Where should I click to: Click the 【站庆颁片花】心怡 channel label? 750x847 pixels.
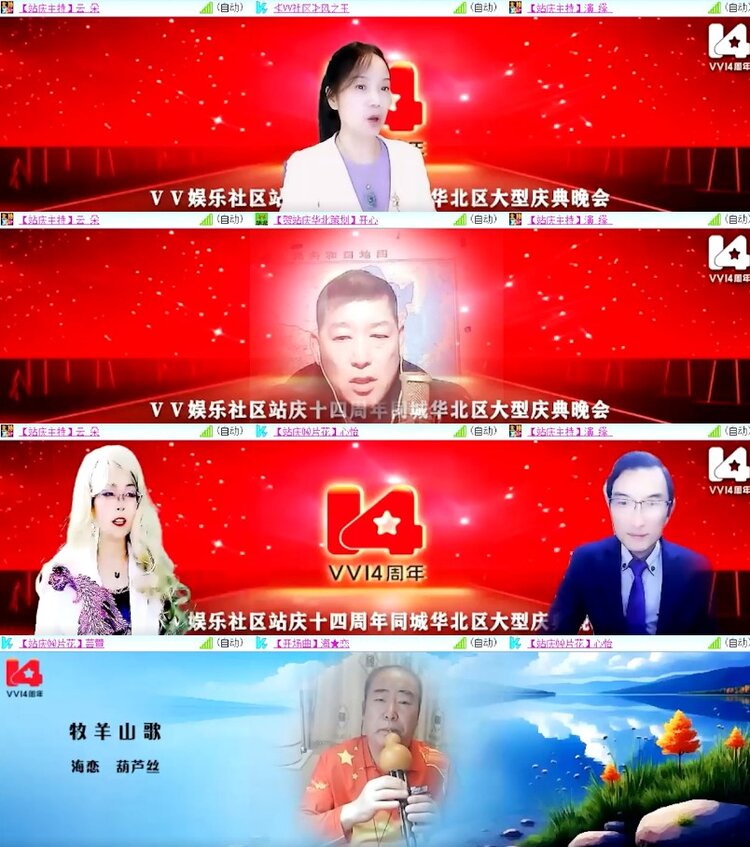[x=310, y=431]
